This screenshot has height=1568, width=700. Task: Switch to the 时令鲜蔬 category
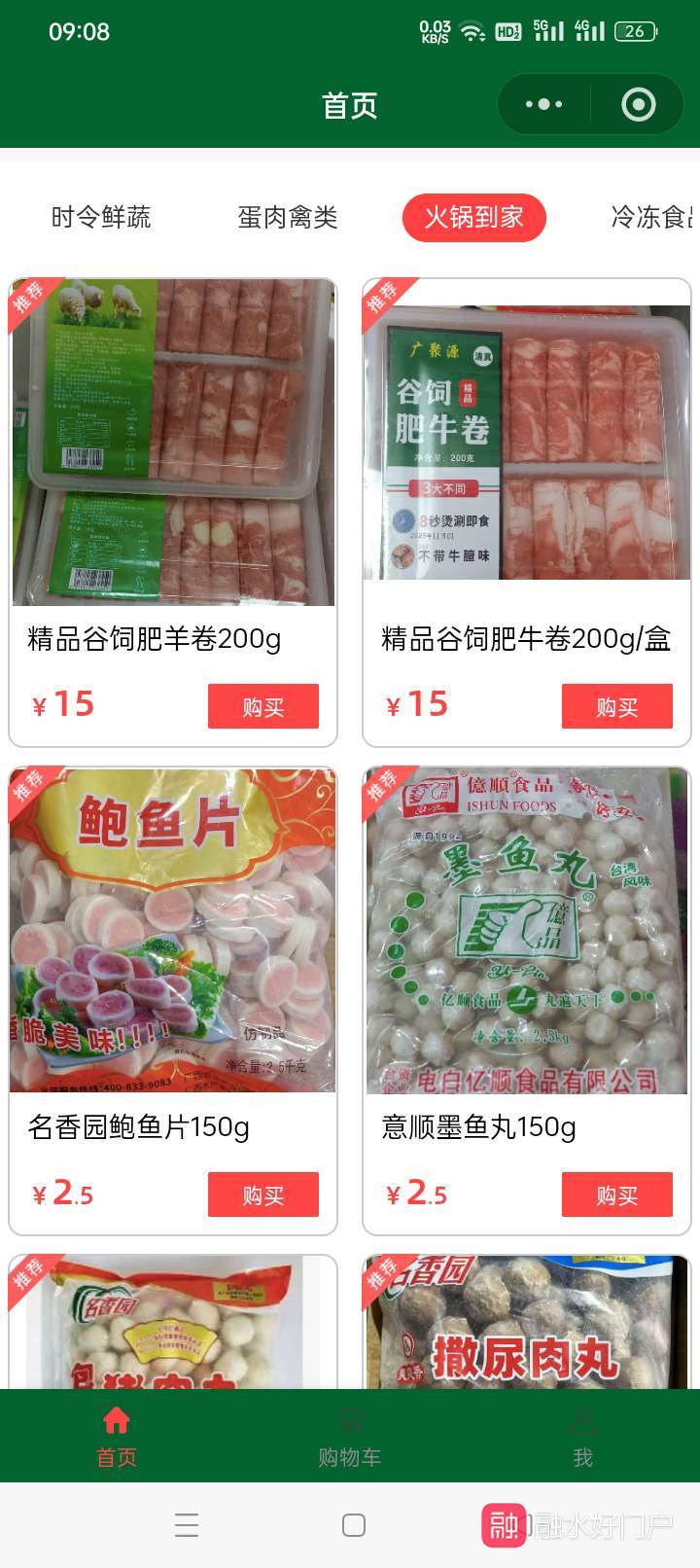101,217
